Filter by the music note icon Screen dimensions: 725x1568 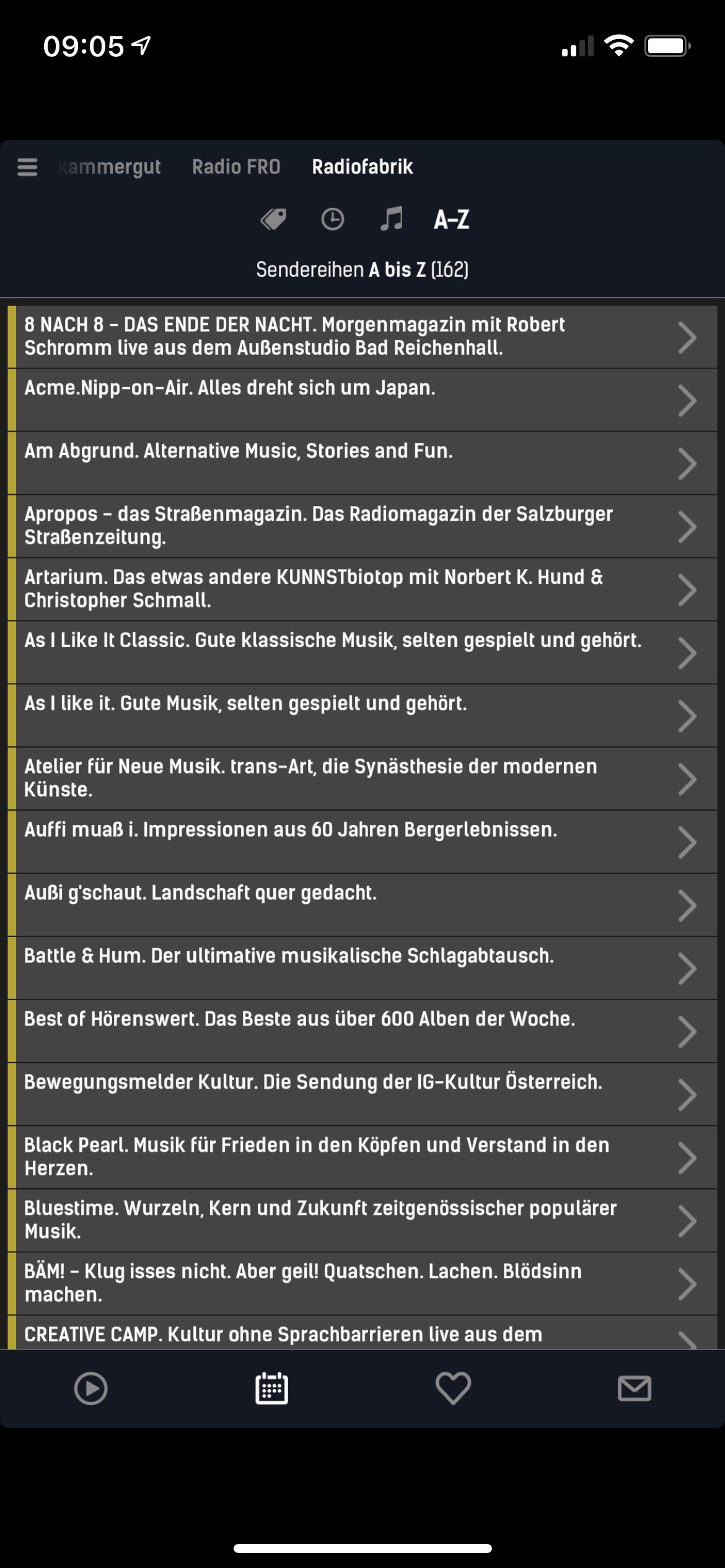[391, 219]
